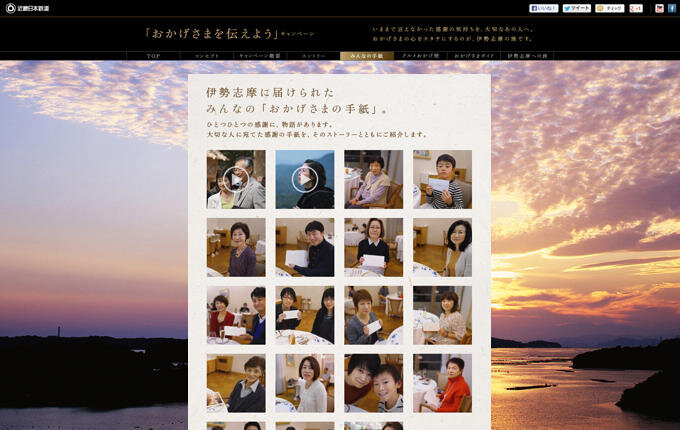Viewport: 680px width, 430px height.
Task: Click the Google +1 button
Action: point(635,8)
